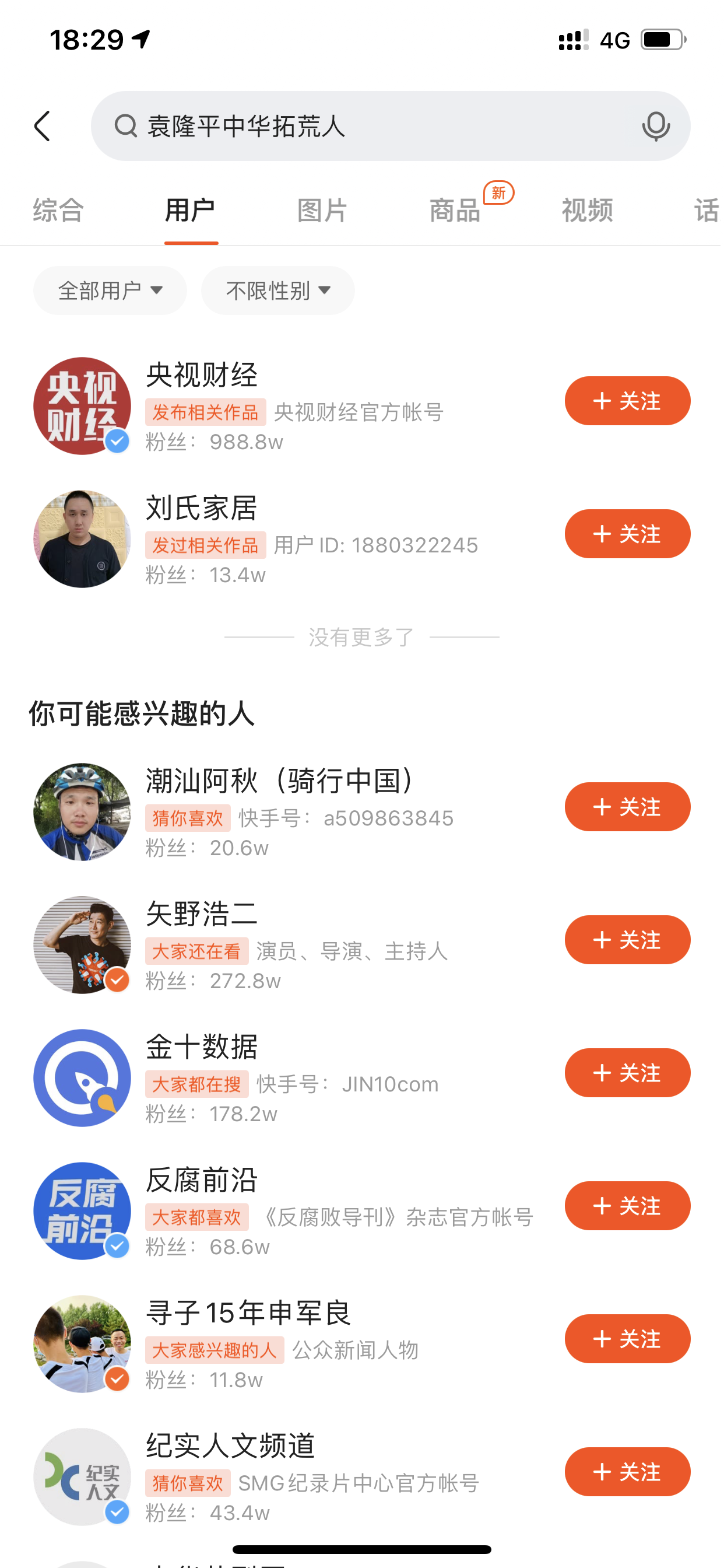Follow 央视财经 with the 关注 button
Screen dimensions: 724x1568
pyautogui.click(x=627, y=400)
